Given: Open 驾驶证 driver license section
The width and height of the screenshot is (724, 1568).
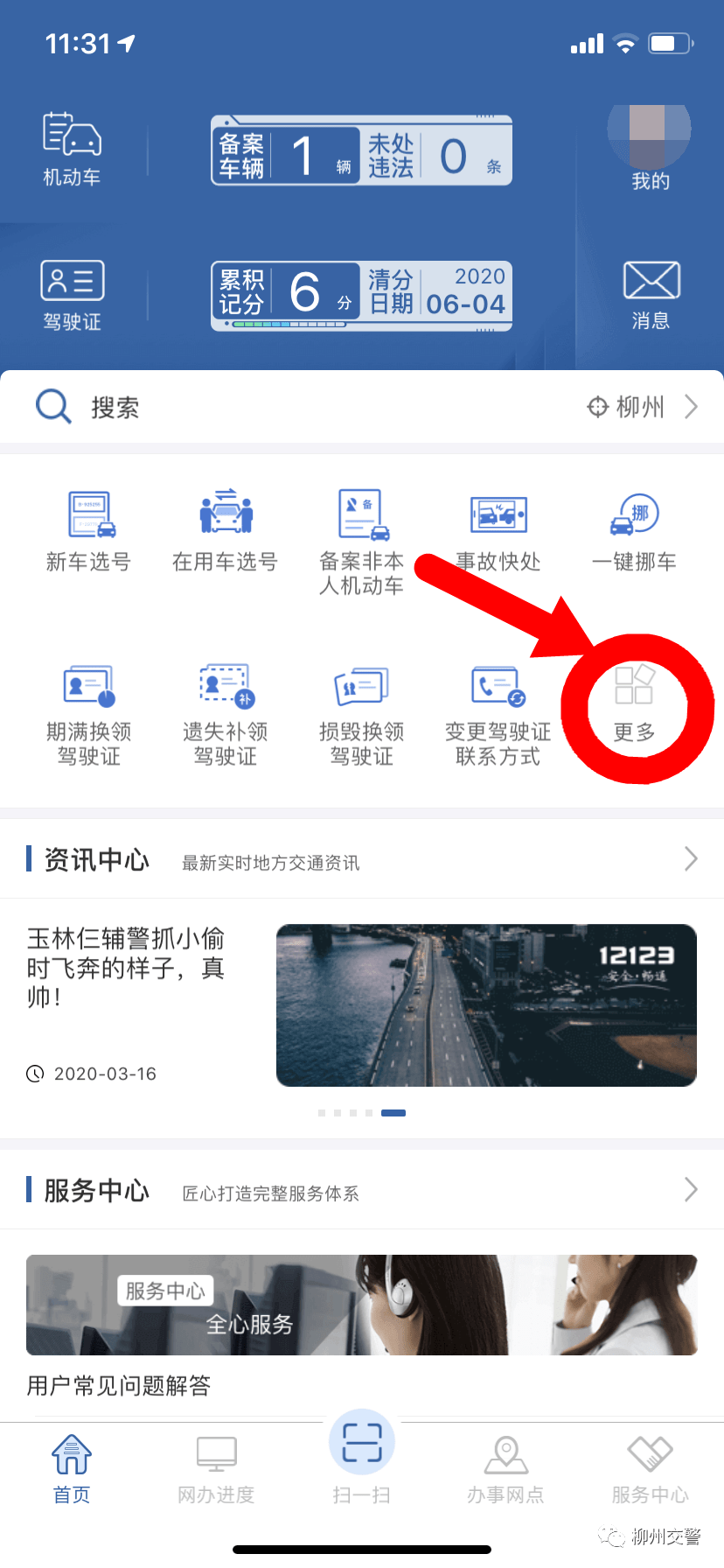Looking at the screenshot, I should (72, 295).
